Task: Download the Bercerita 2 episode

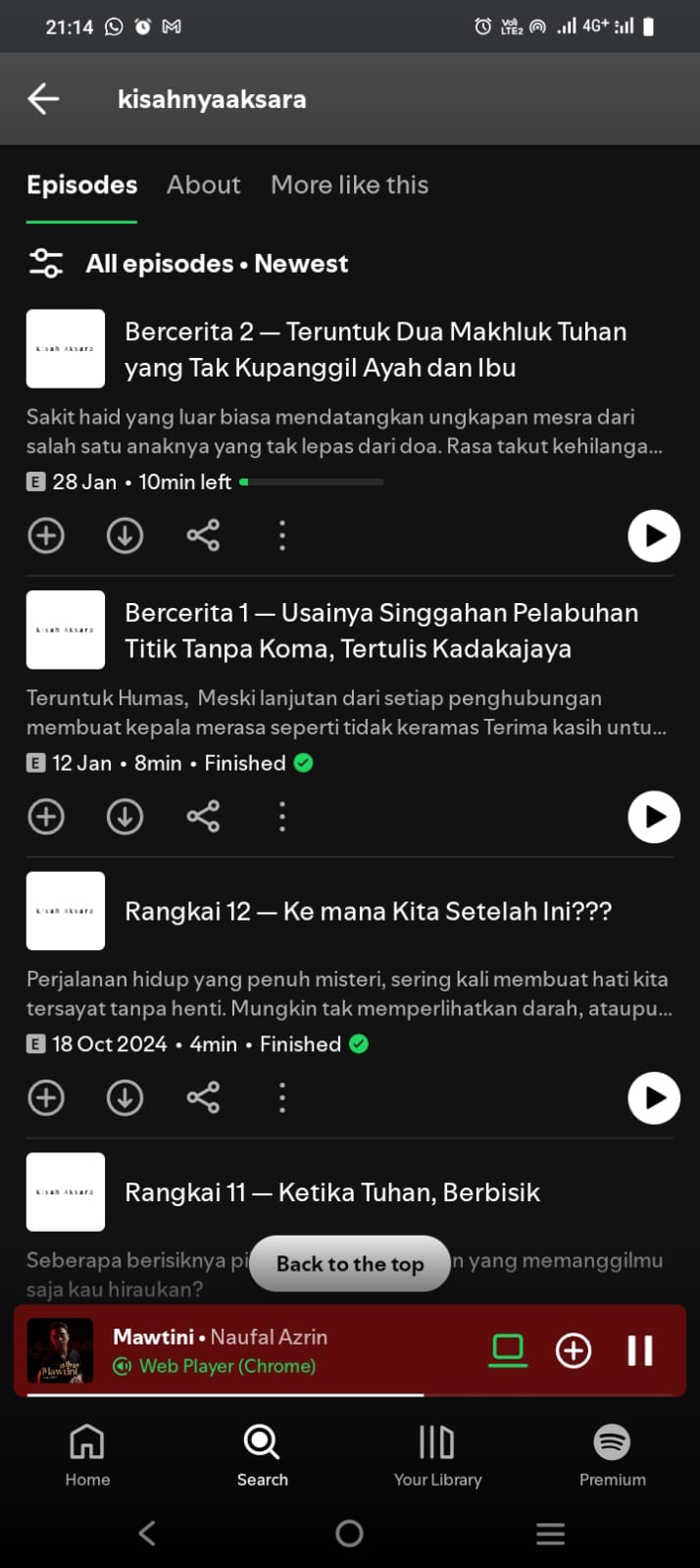Action: 125,535
